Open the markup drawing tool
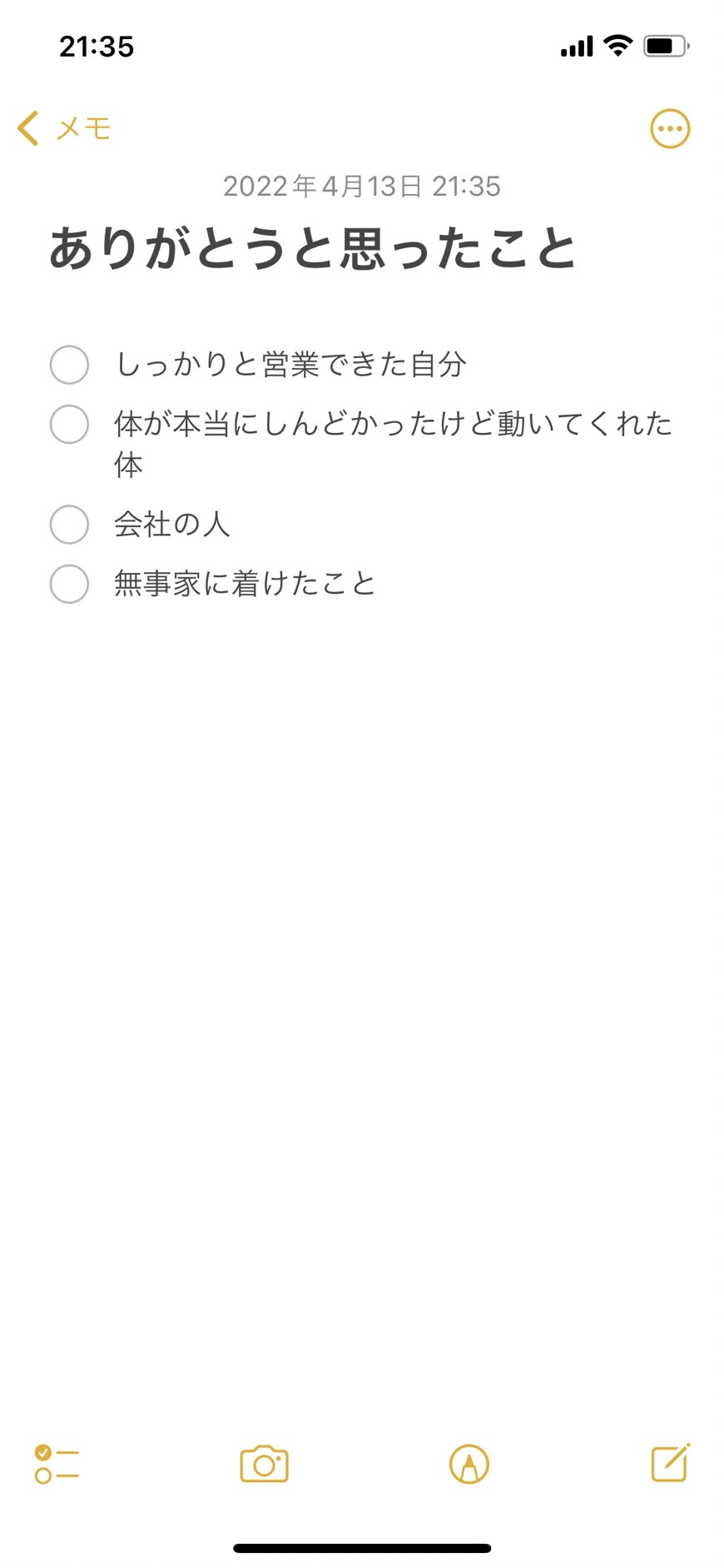This screenshot has width=724, height=1568. click(469, 1464)
